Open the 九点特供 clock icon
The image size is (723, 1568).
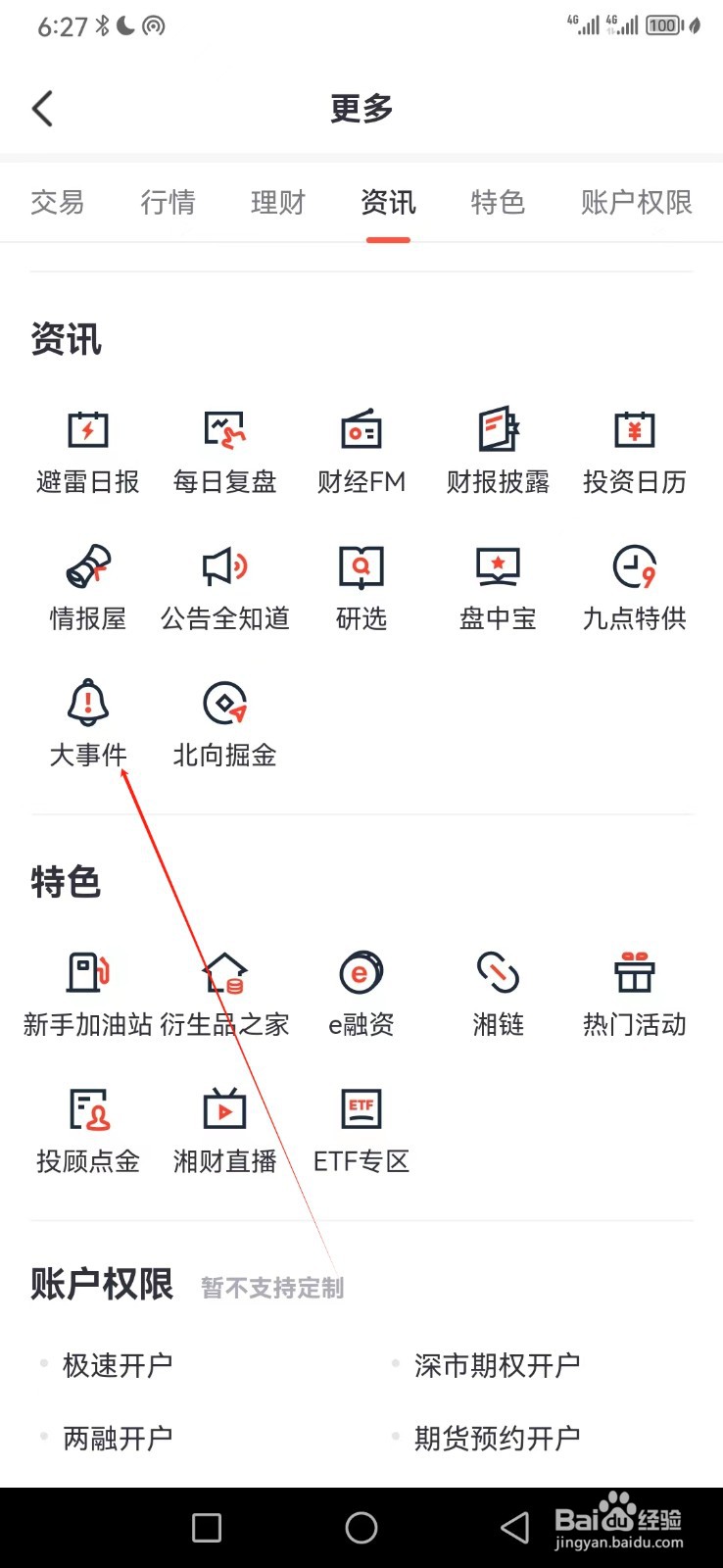634,583
